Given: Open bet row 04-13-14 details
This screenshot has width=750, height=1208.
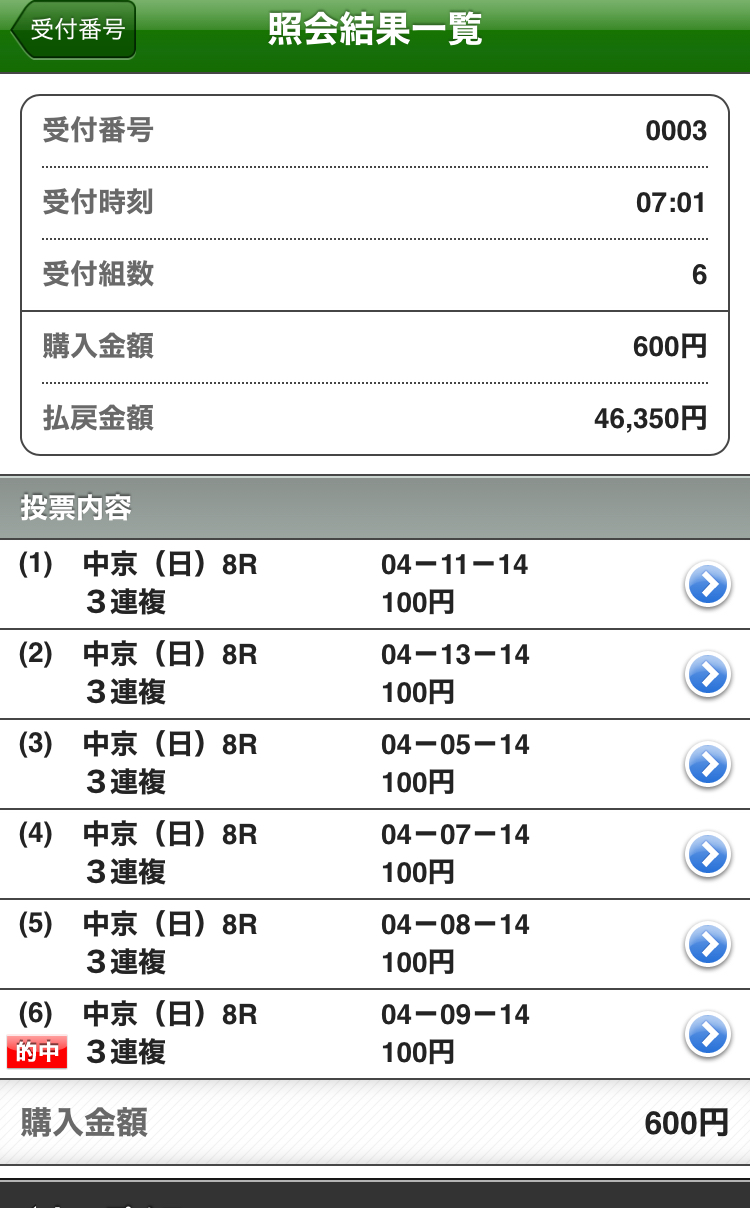Looking at the screenshot, I should tap(375, 674).
